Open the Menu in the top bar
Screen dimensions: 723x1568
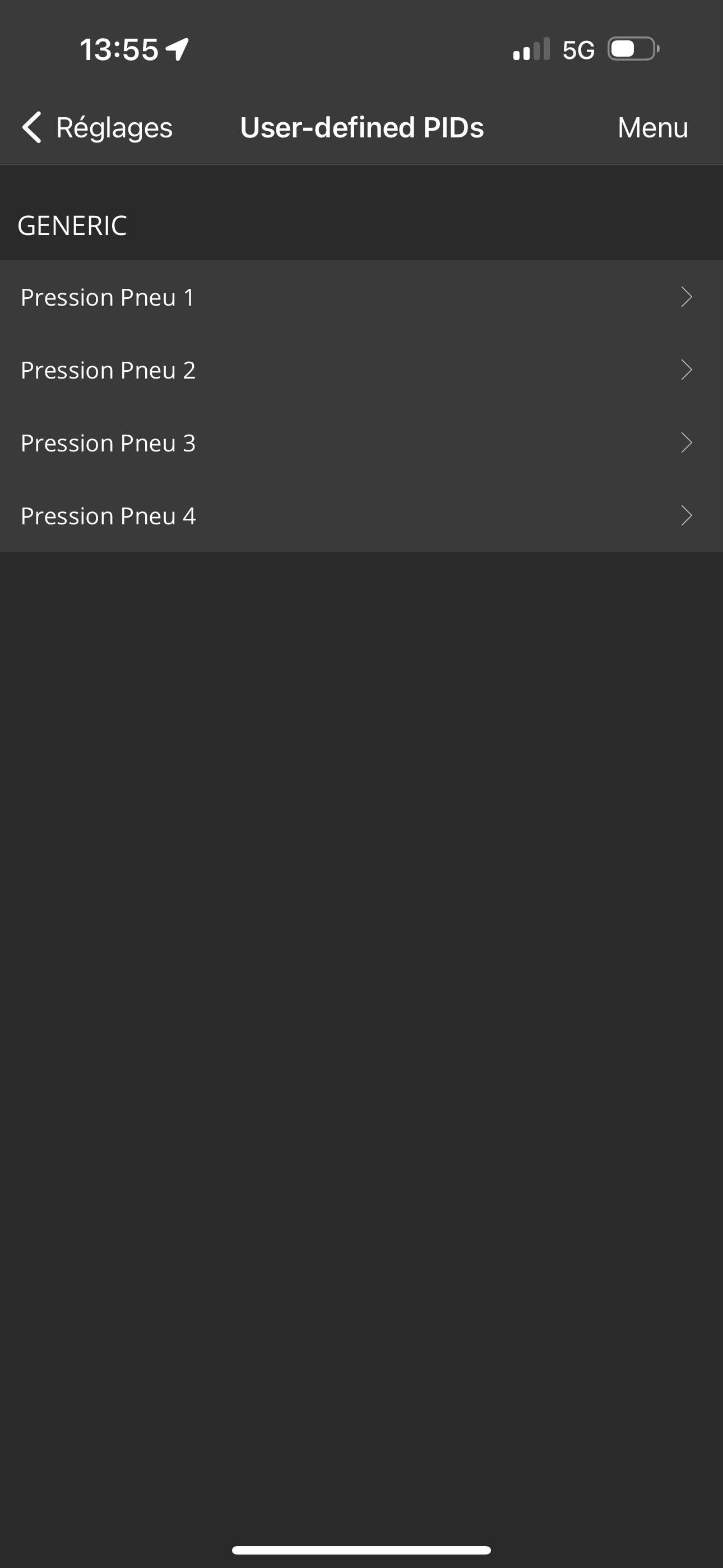click(x=652, y=128)
